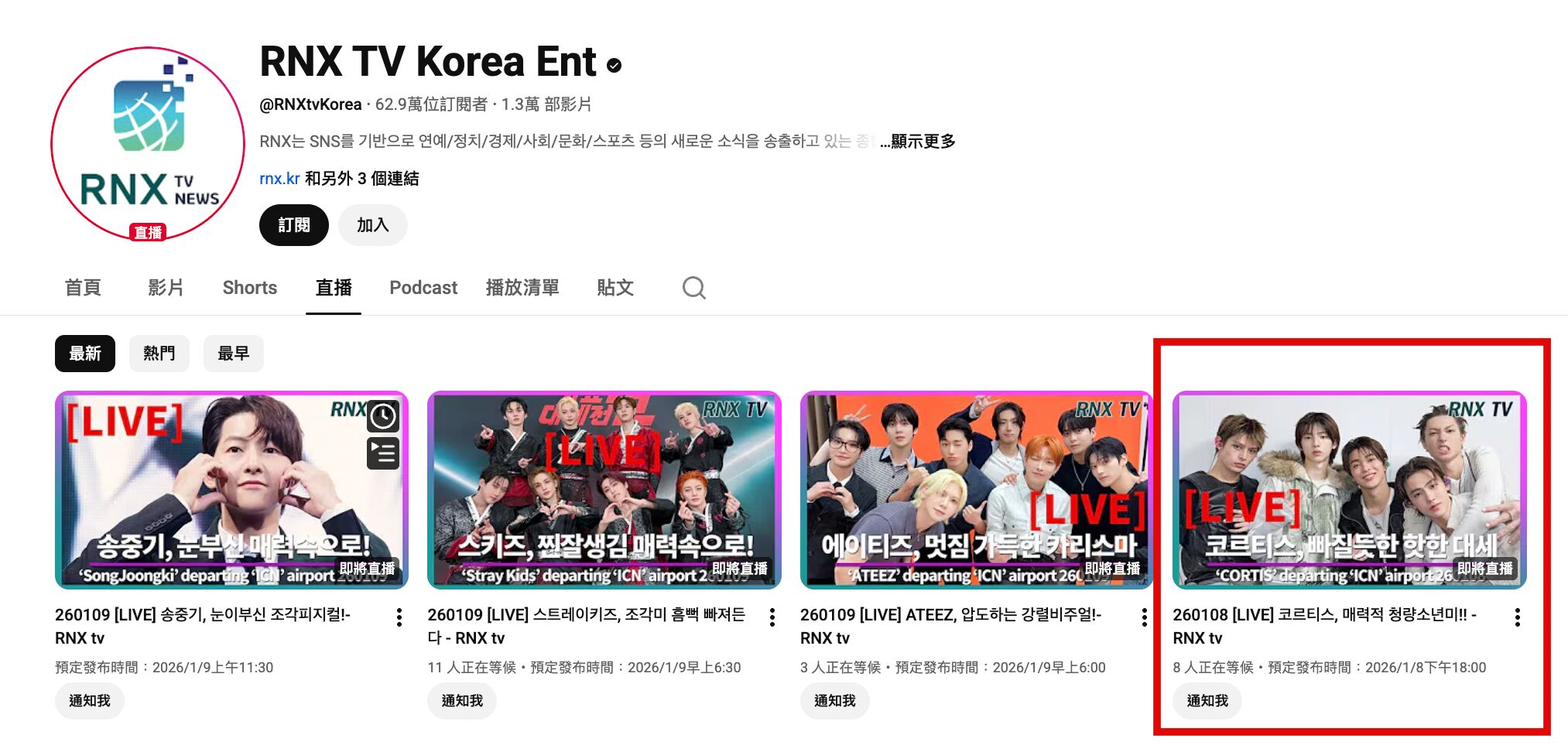Tap 通知我 under the CORTIS stream
This screenshot has height=752, width=1568.
pos(1207,701)
